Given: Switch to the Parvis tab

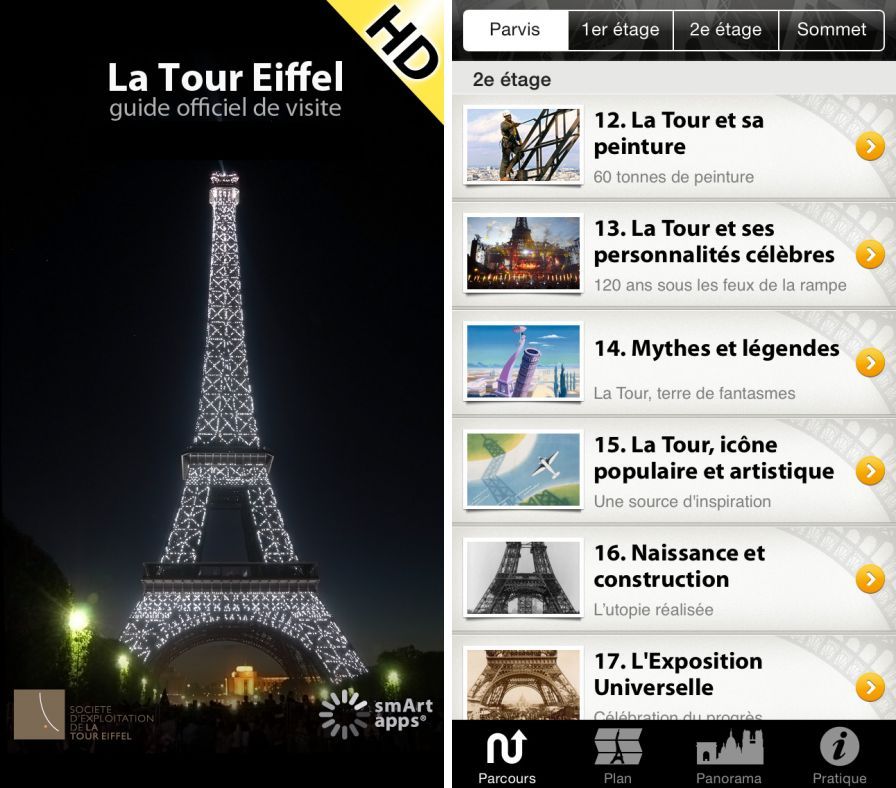Looking at the screenshot, I should coord(515,30).
